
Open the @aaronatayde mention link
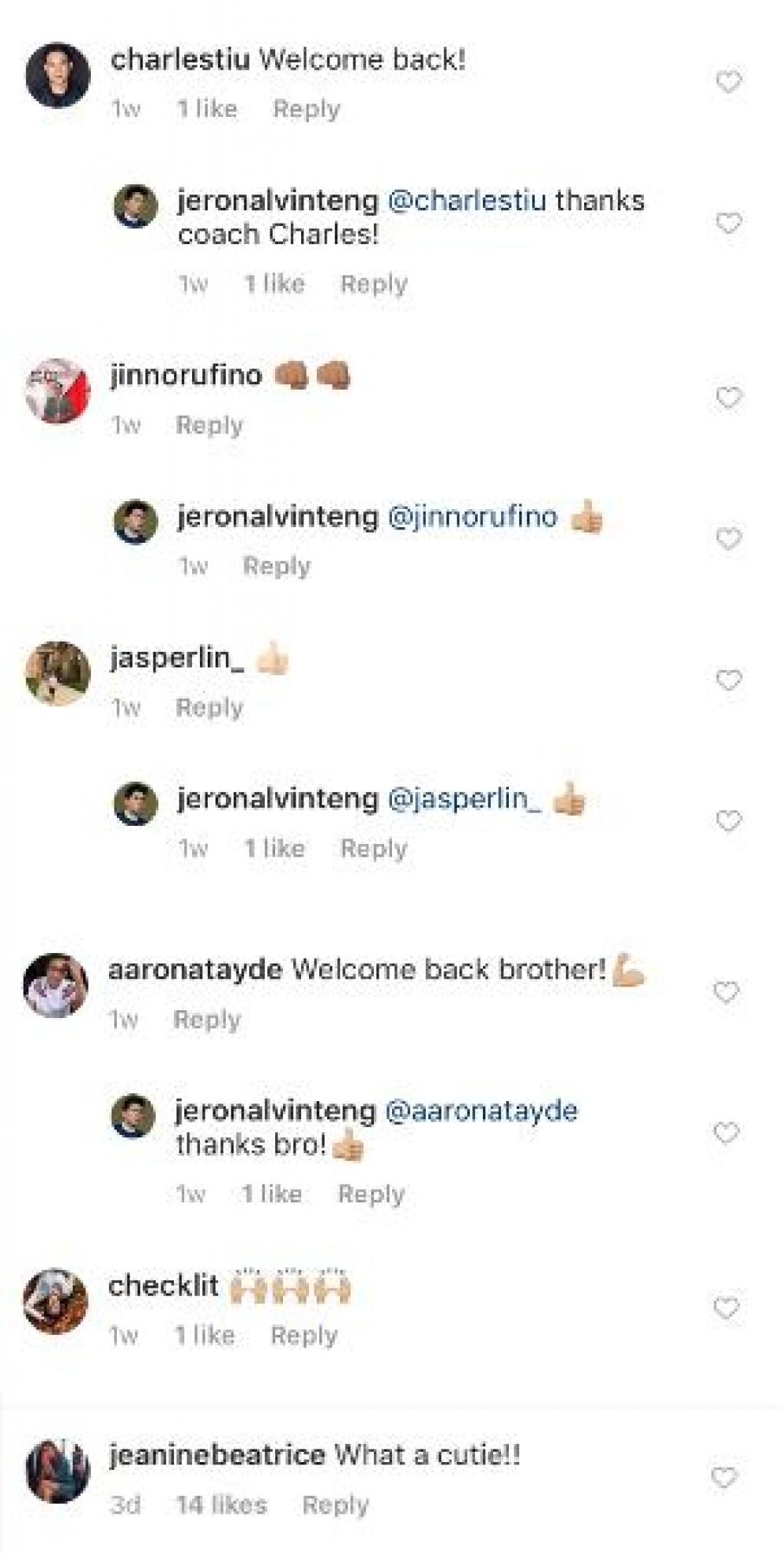[481, 1111]
